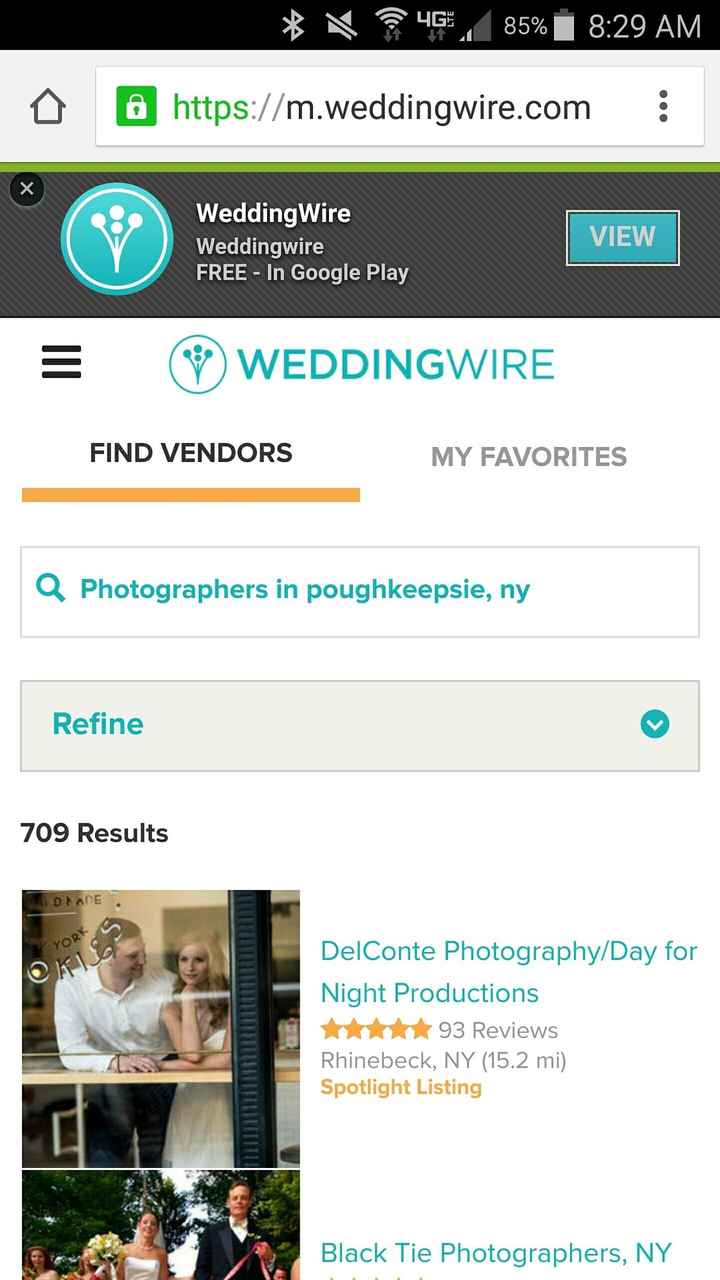
Task: Open the hamburger navigation menu
Action: [61, 363]
